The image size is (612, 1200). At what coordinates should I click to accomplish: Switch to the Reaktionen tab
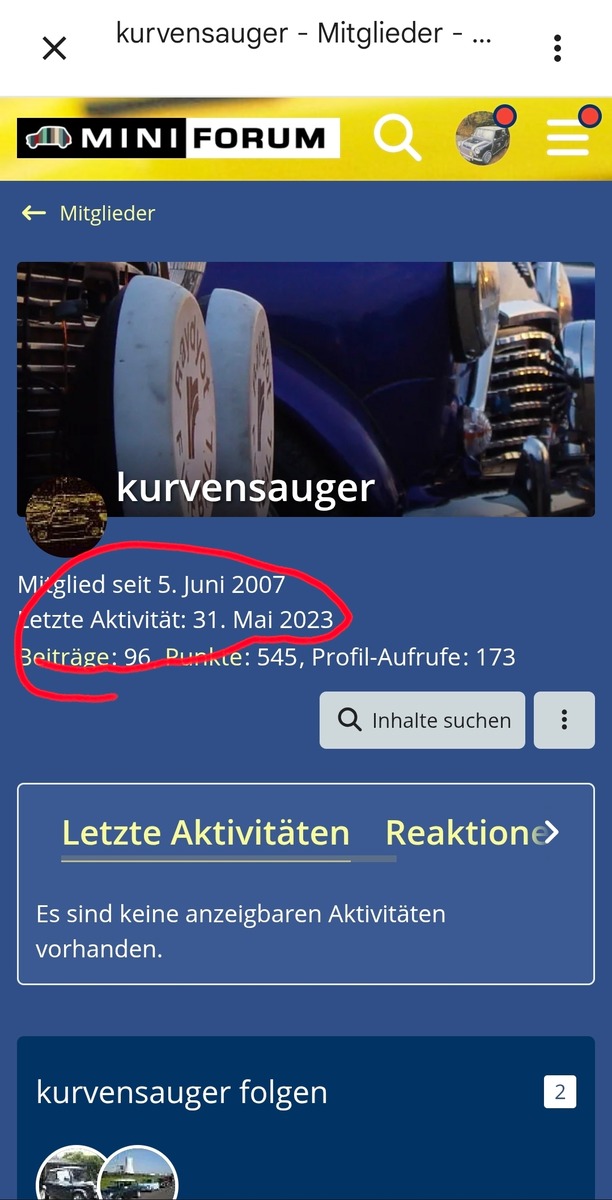coord(462,832)
